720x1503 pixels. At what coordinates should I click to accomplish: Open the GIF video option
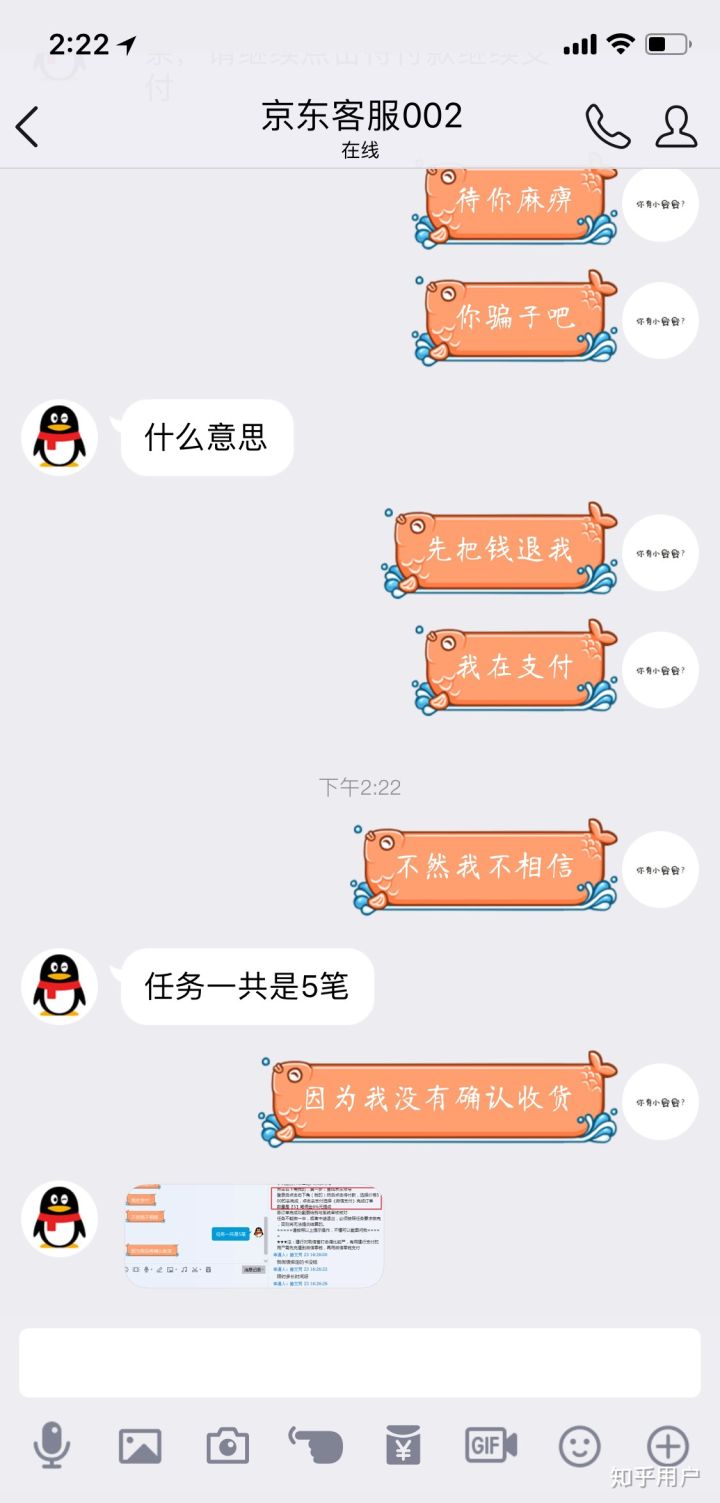pyautogui.click(x=491, y=1446)
